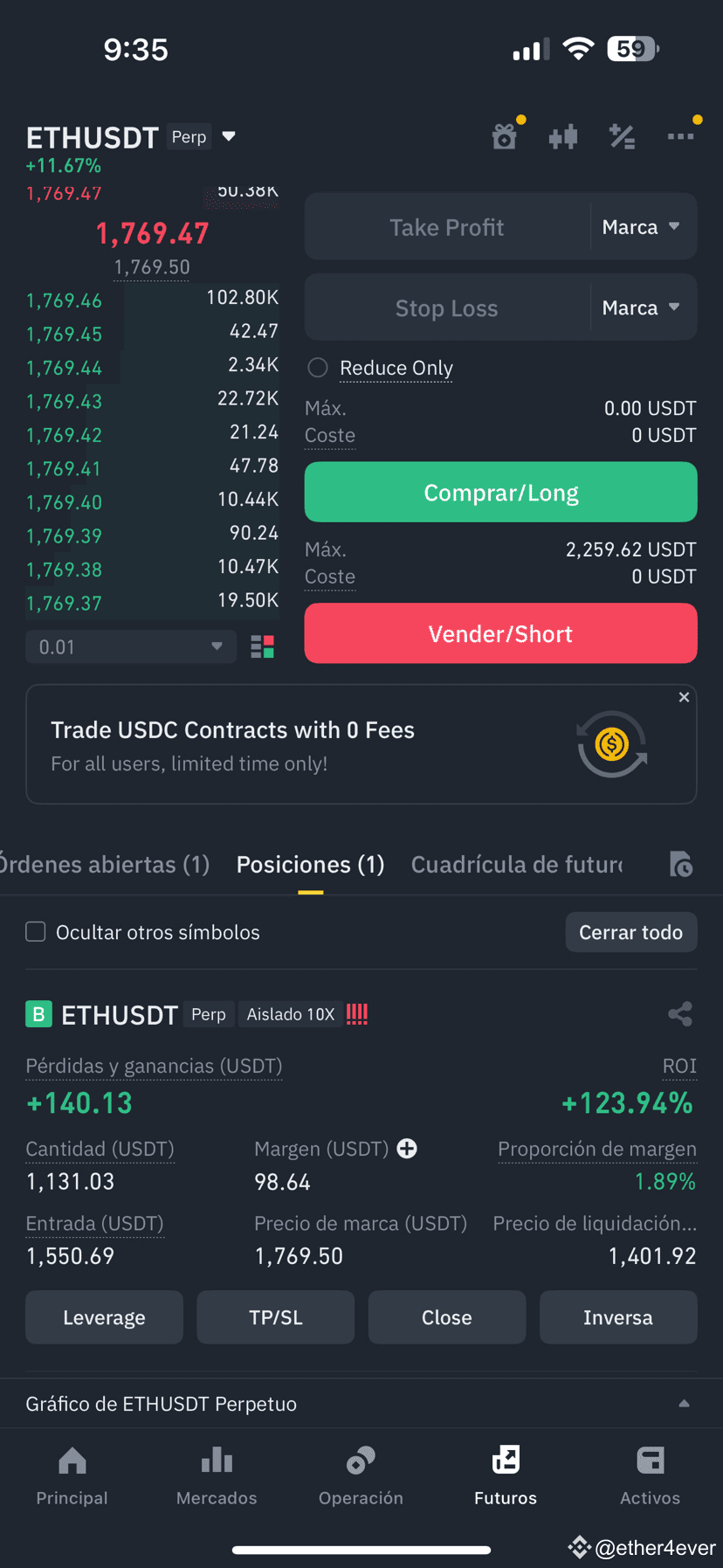Tap Comprar/Long to open a long
Viewport: 723px width, 1568px height.
500,493
